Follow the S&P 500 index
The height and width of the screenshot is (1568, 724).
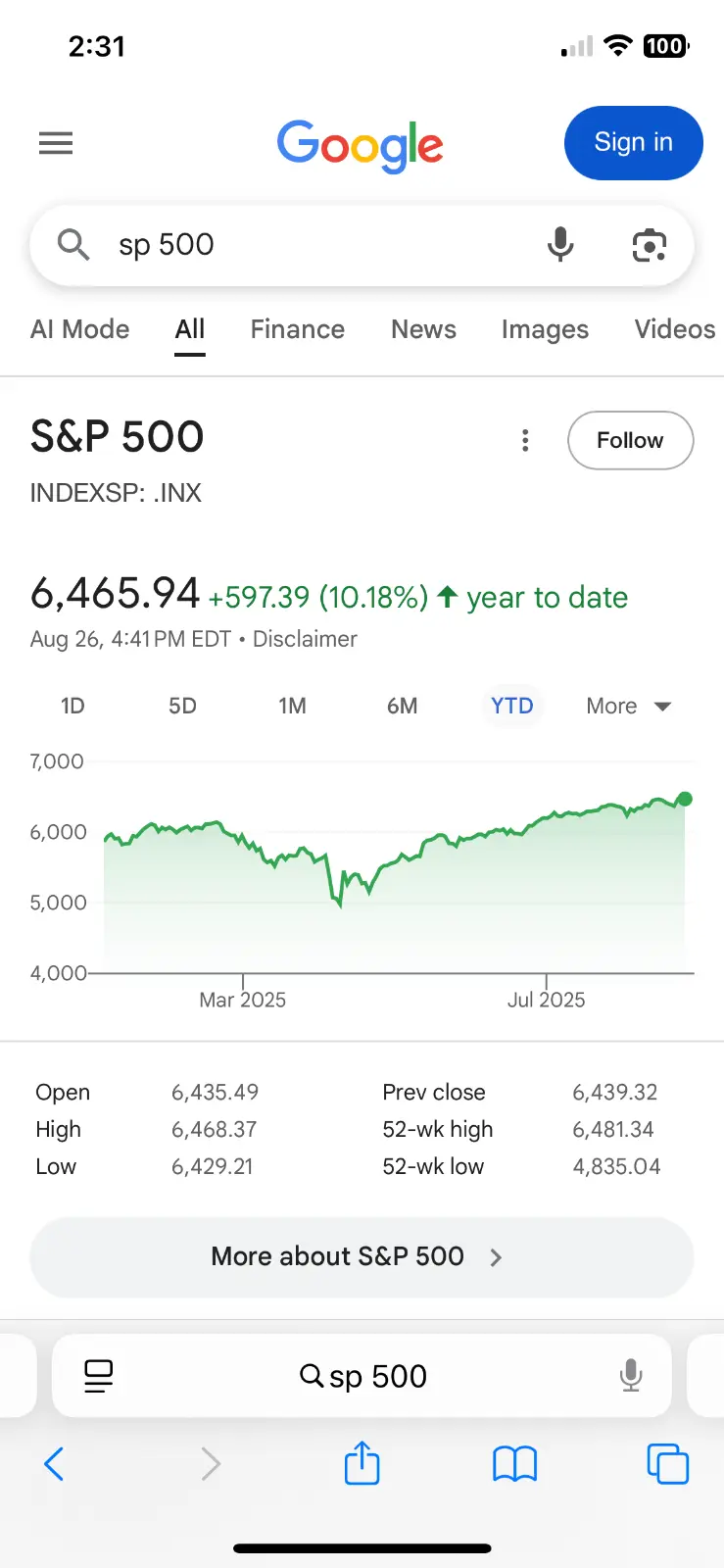[x=630, y=440]
